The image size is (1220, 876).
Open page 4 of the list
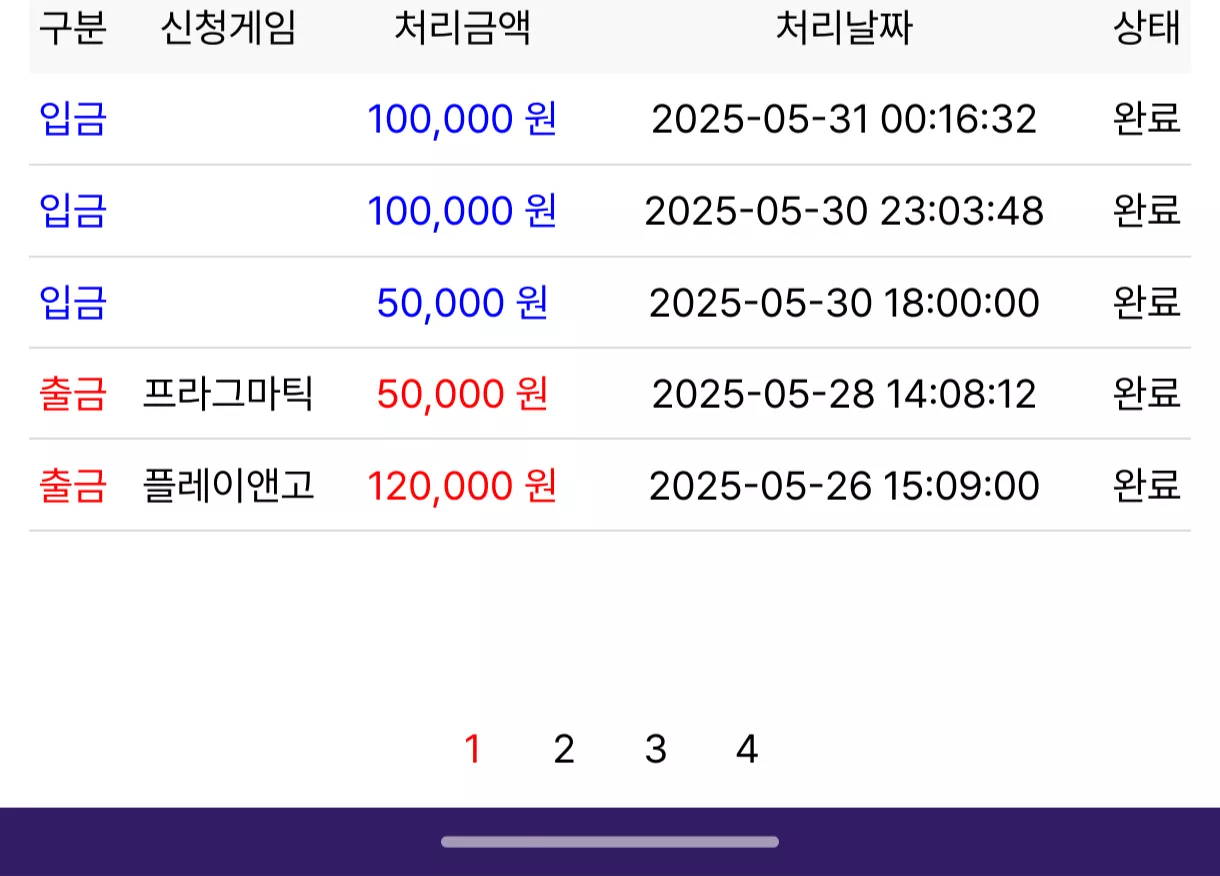(x=747, y=749)
